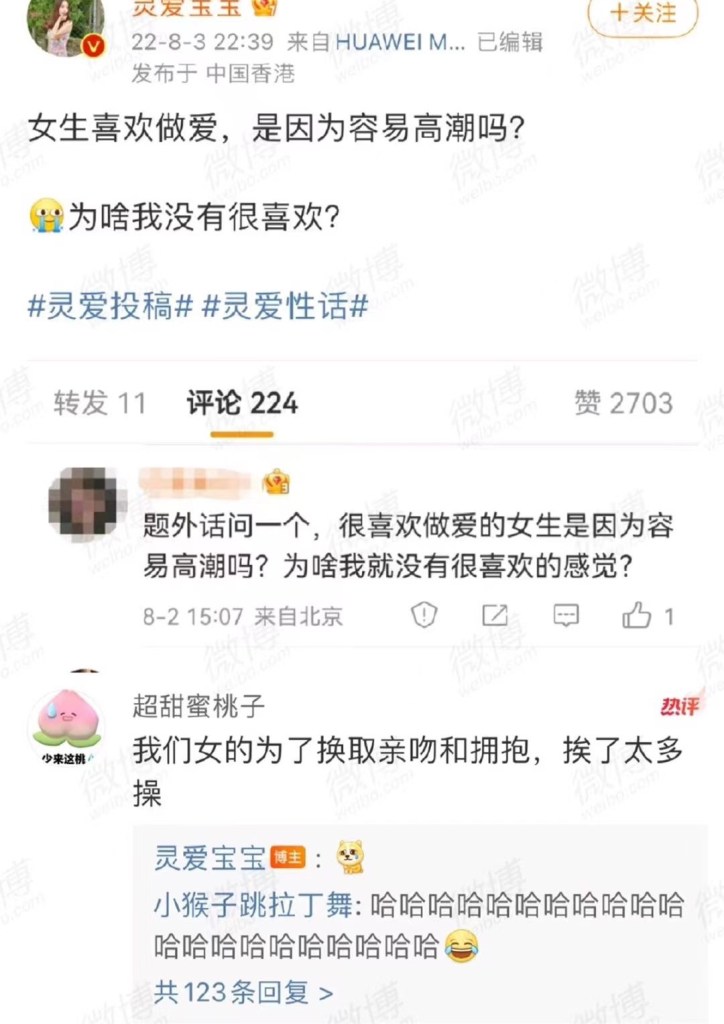The height and width of the screenshot is (1024, 724).
Task: Open the #灵爱性话# hashtag
Action: (285, 307)
